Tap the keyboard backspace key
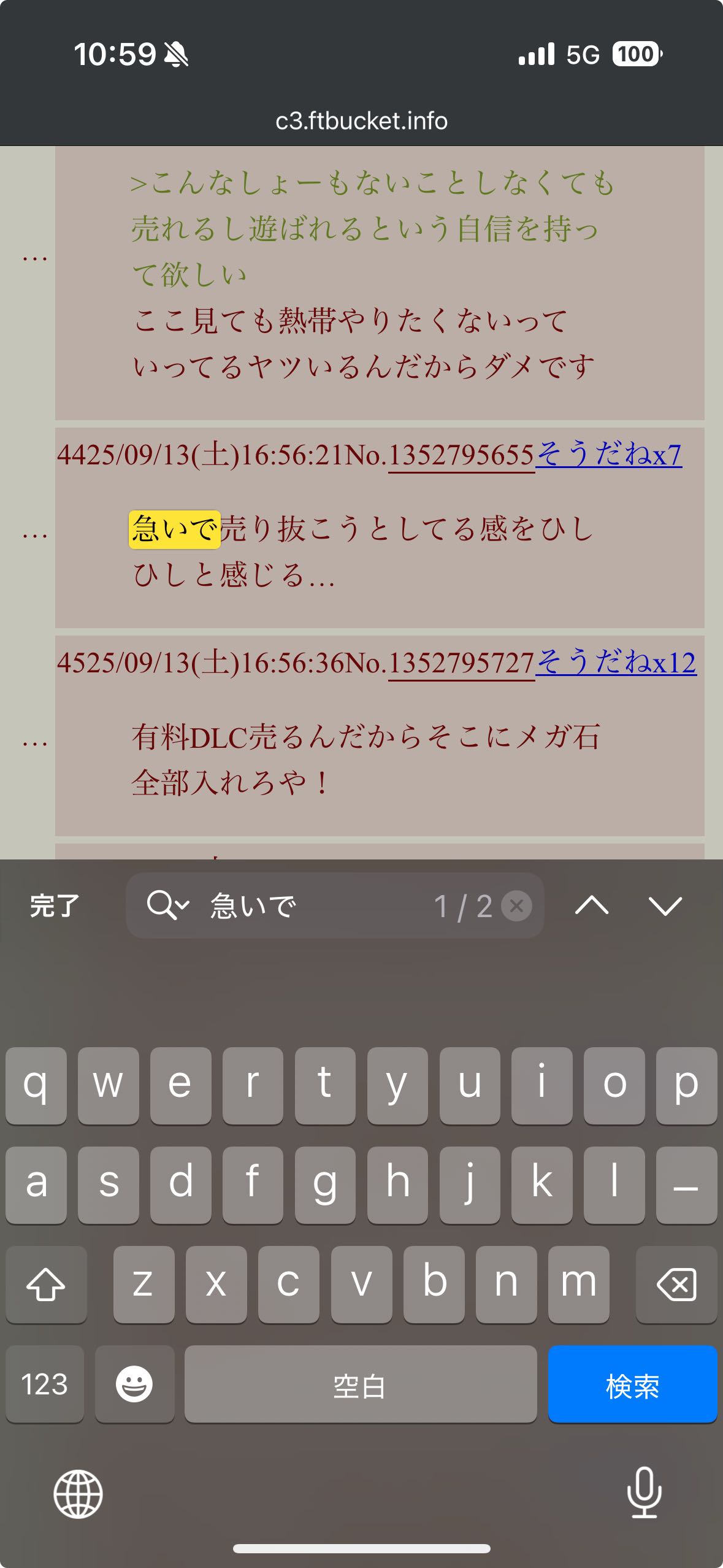The image size is (723, 1568). 676,1284
